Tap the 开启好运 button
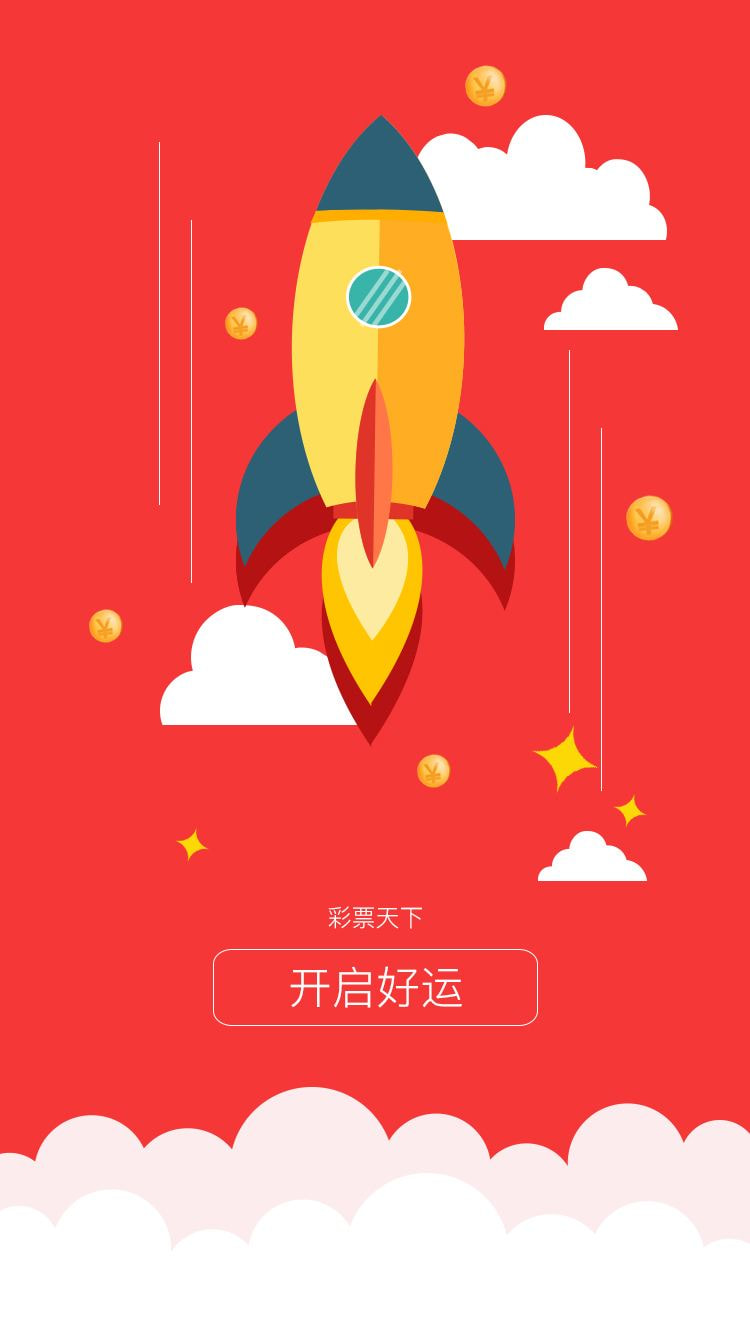Image resolution: width=750 pixels, height=1334 pixels. point(375,987)
